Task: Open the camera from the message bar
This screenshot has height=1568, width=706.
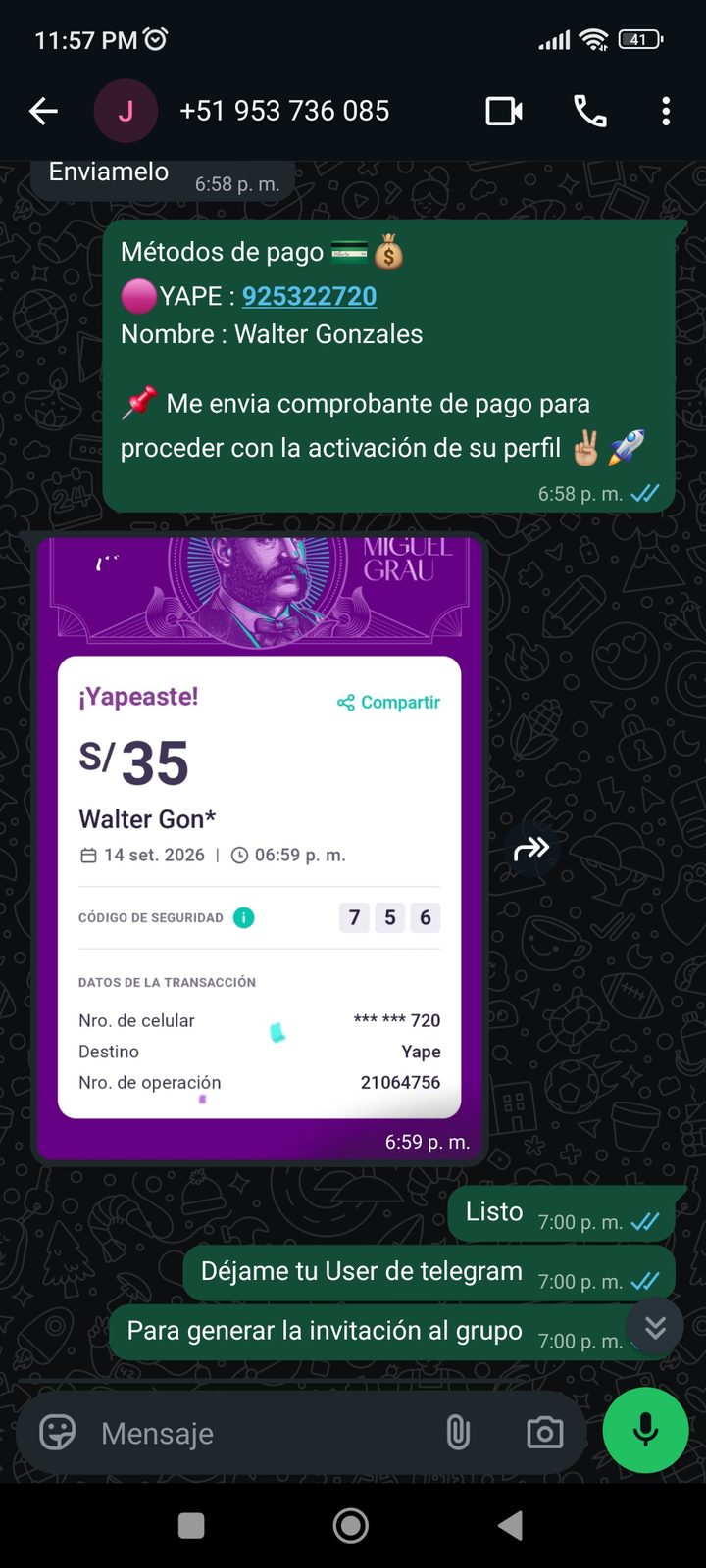Action: (545, 1433)
